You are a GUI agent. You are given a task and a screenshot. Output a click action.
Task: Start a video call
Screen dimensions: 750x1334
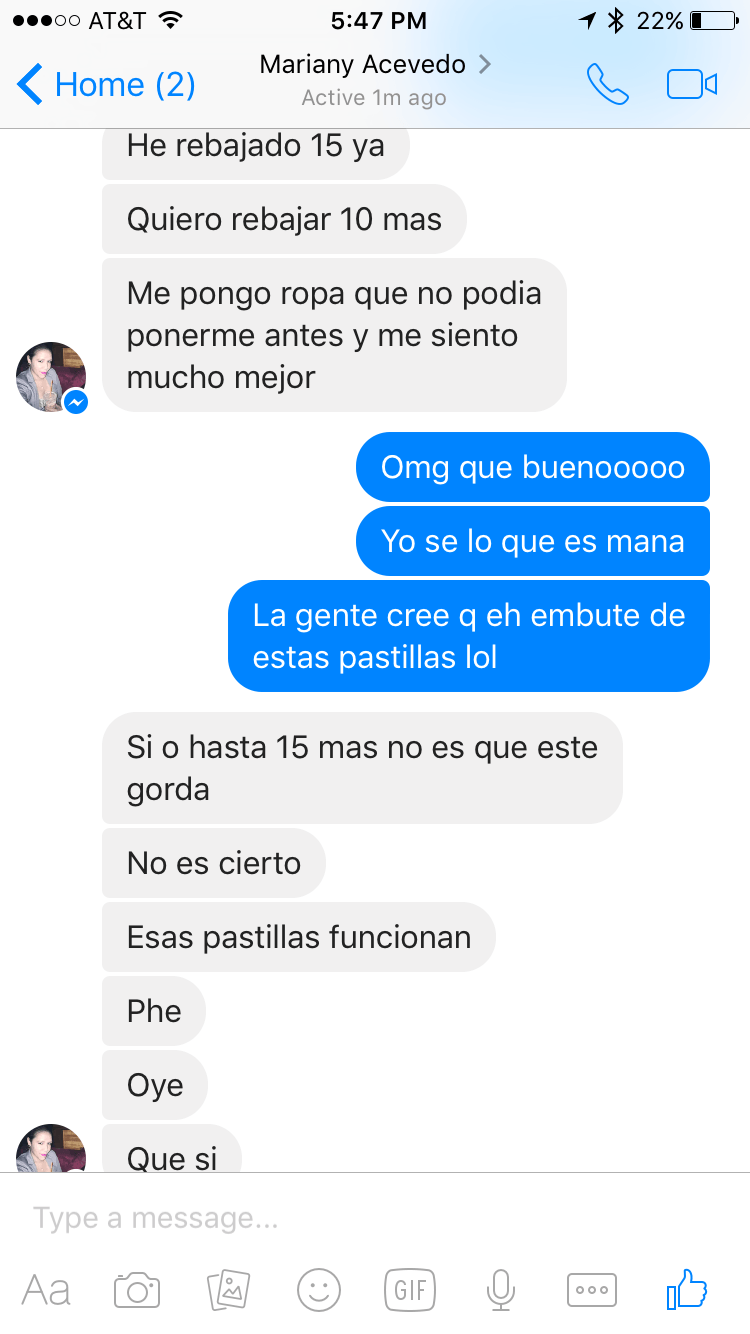[x=692, y=85]
